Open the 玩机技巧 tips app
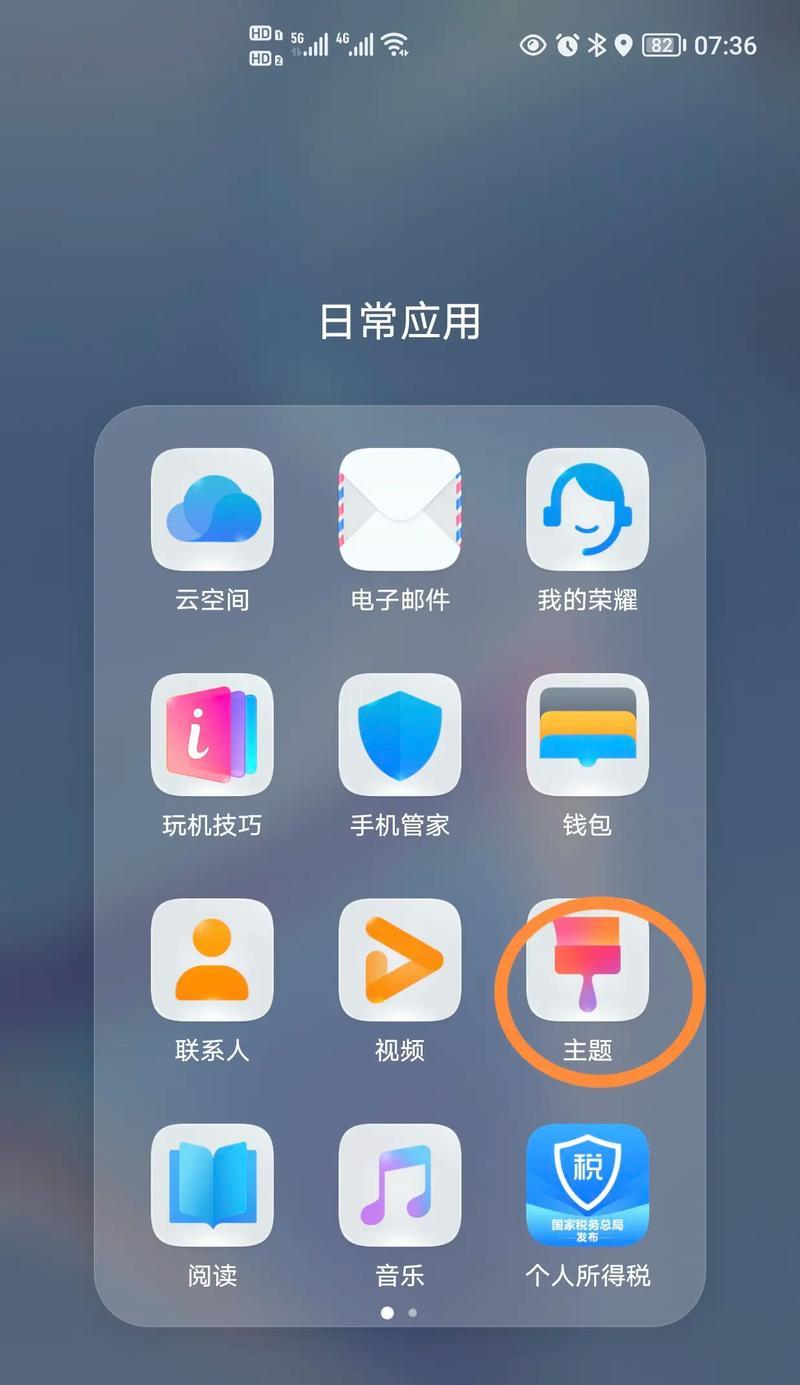Viewport: 800px width, 1385px height. 212,734
